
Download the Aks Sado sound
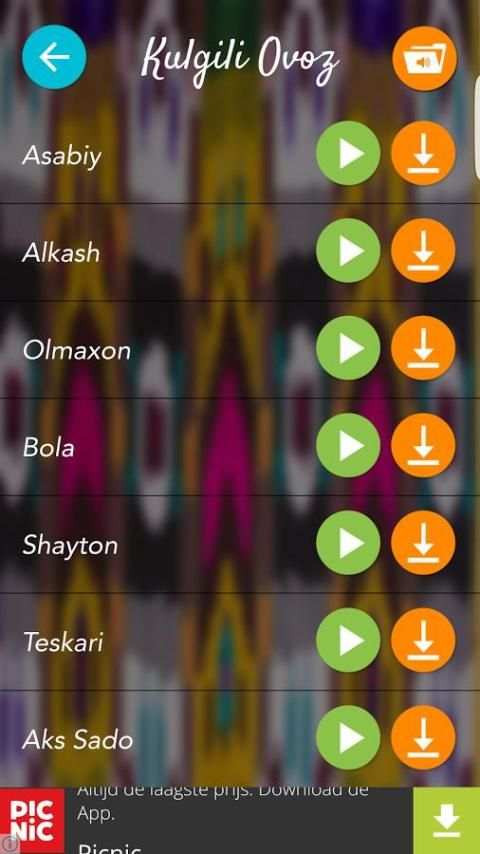pyautogui.click(x=423, y=737)
